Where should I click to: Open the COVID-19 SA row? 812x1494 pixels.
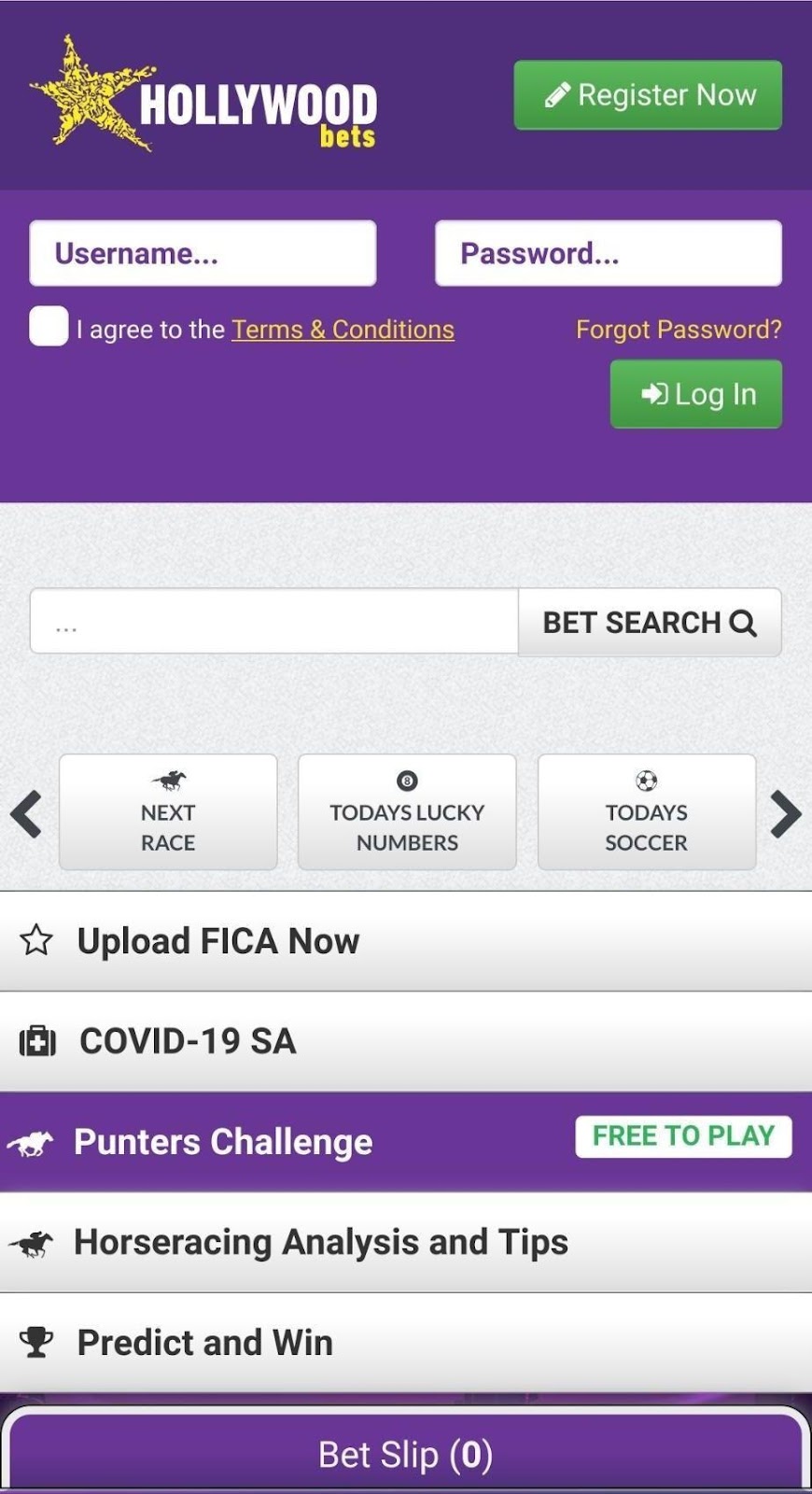point(405,1041)
